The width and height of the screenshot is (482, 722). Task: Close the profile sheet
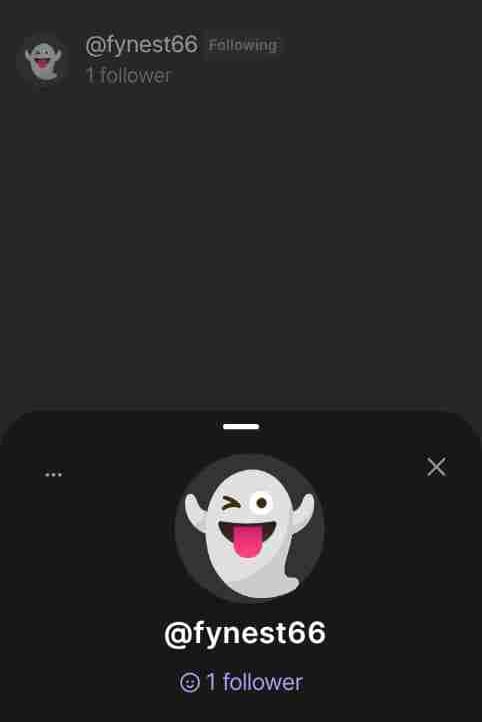point(436,467)
